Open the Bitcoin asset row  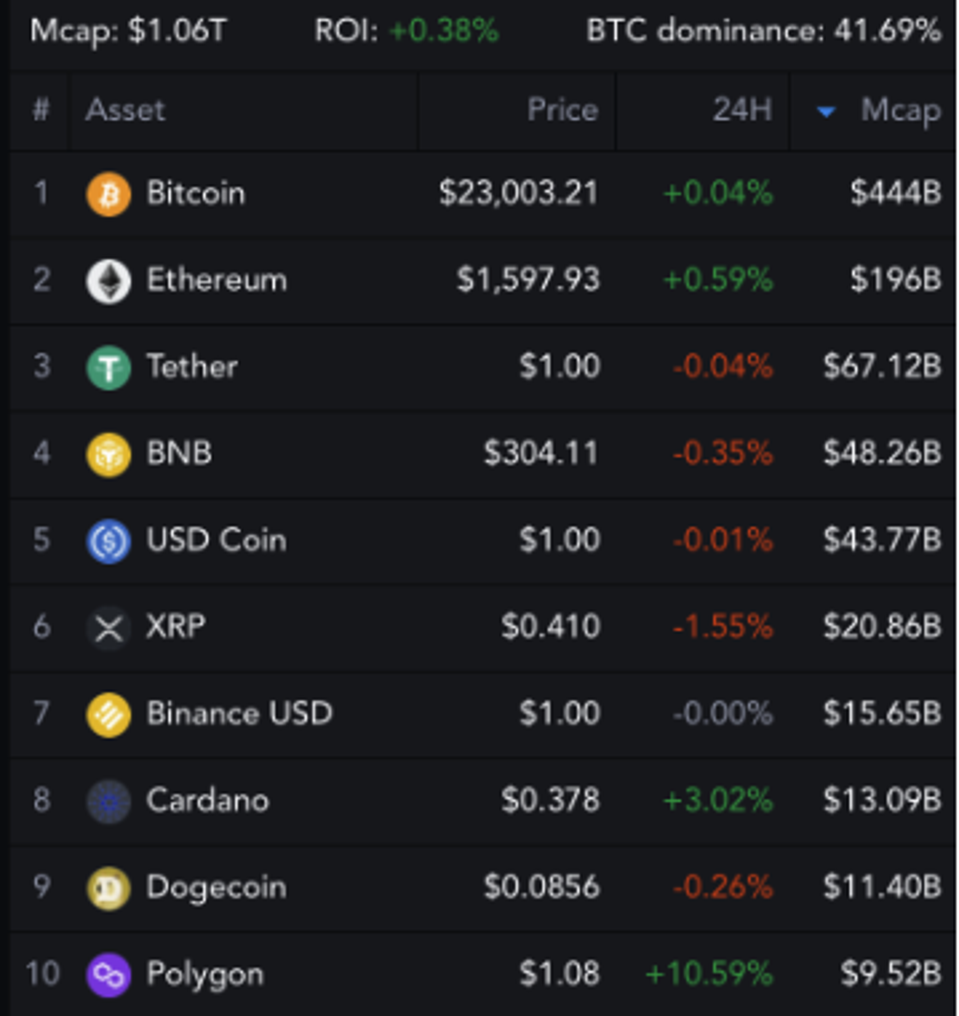196,193
